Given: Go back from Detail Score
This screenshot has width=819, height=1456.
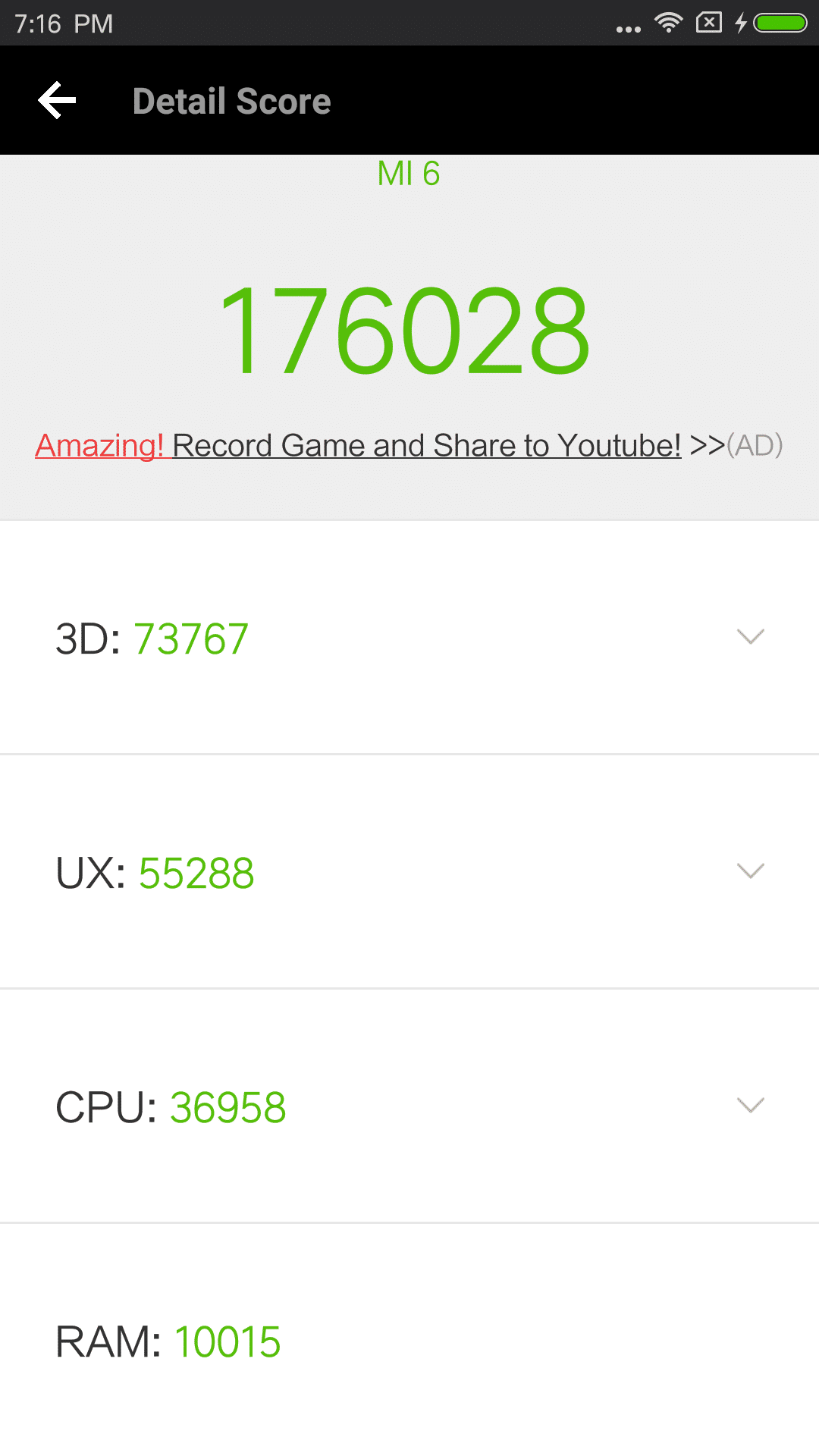Looking at the screenshot, I should (57, 101).
